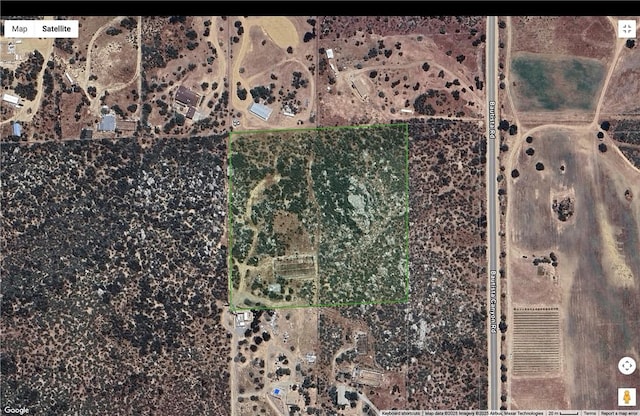Screen dimensions: 640x416
Task: Select the Satellite view
Action: (x=56, y=29)
